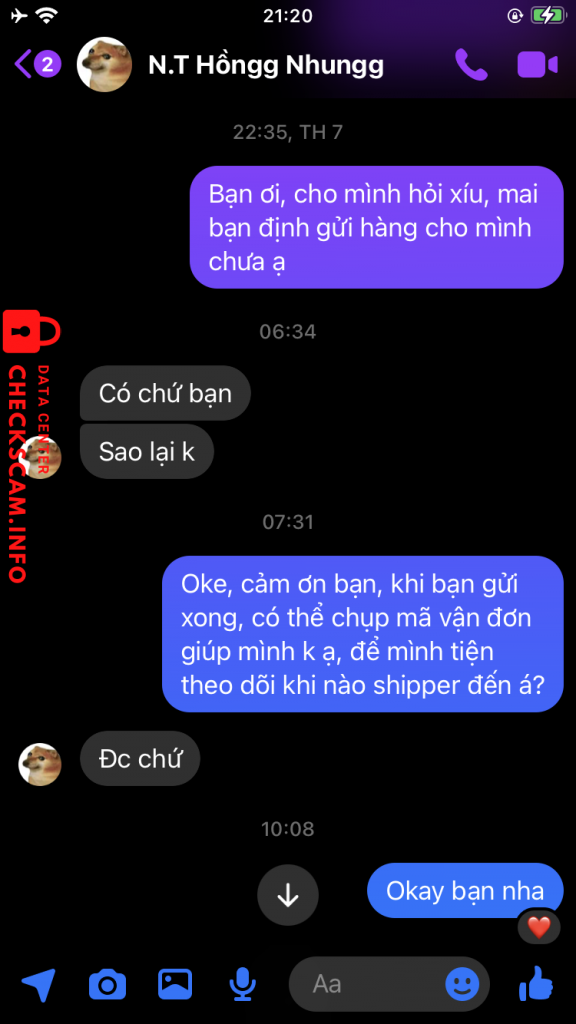Open the location sharing arrow icon
This screenshot has width=576, height=1024.
pos(39,984)
